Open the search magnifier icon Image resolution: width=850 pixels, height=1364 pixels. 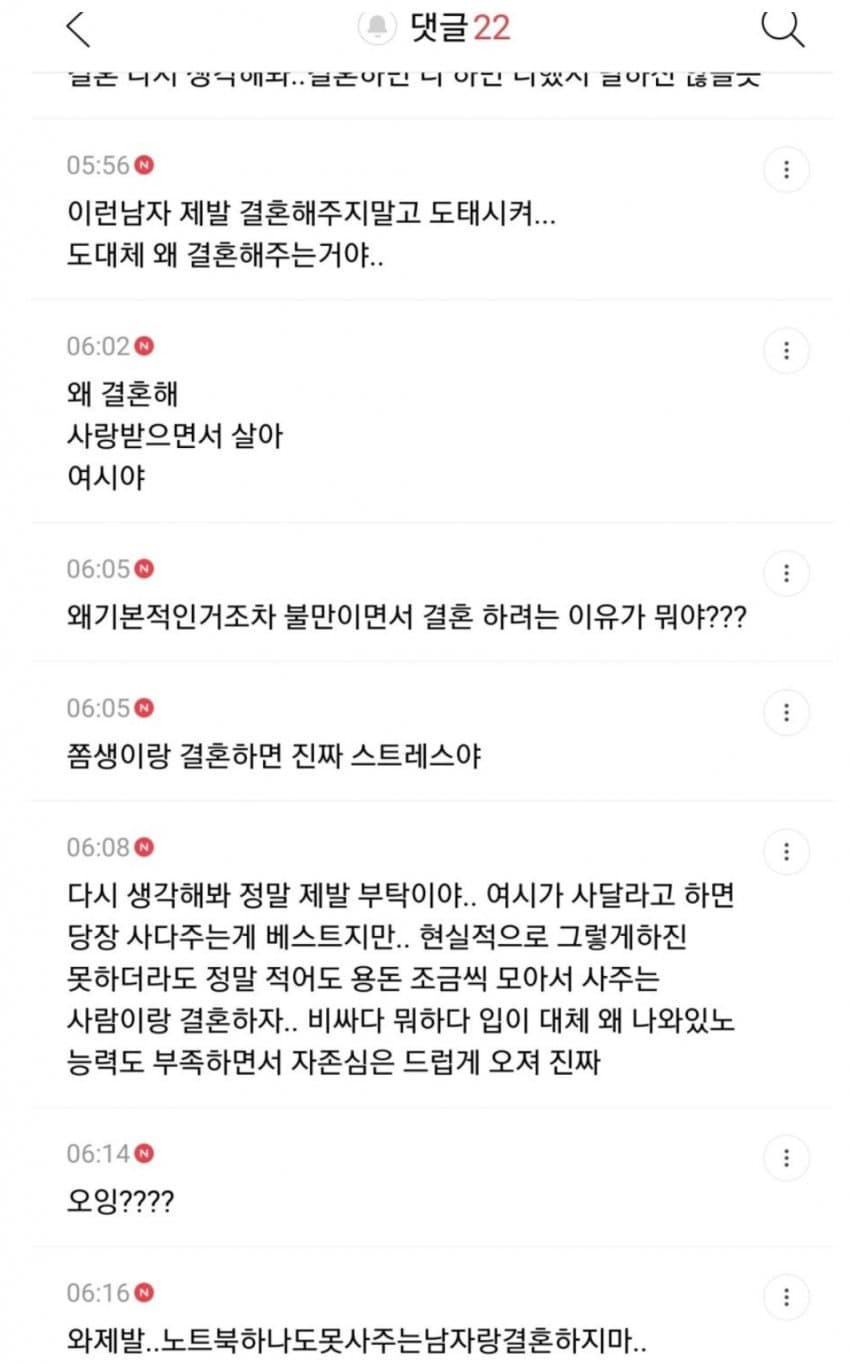click(783, 29)
